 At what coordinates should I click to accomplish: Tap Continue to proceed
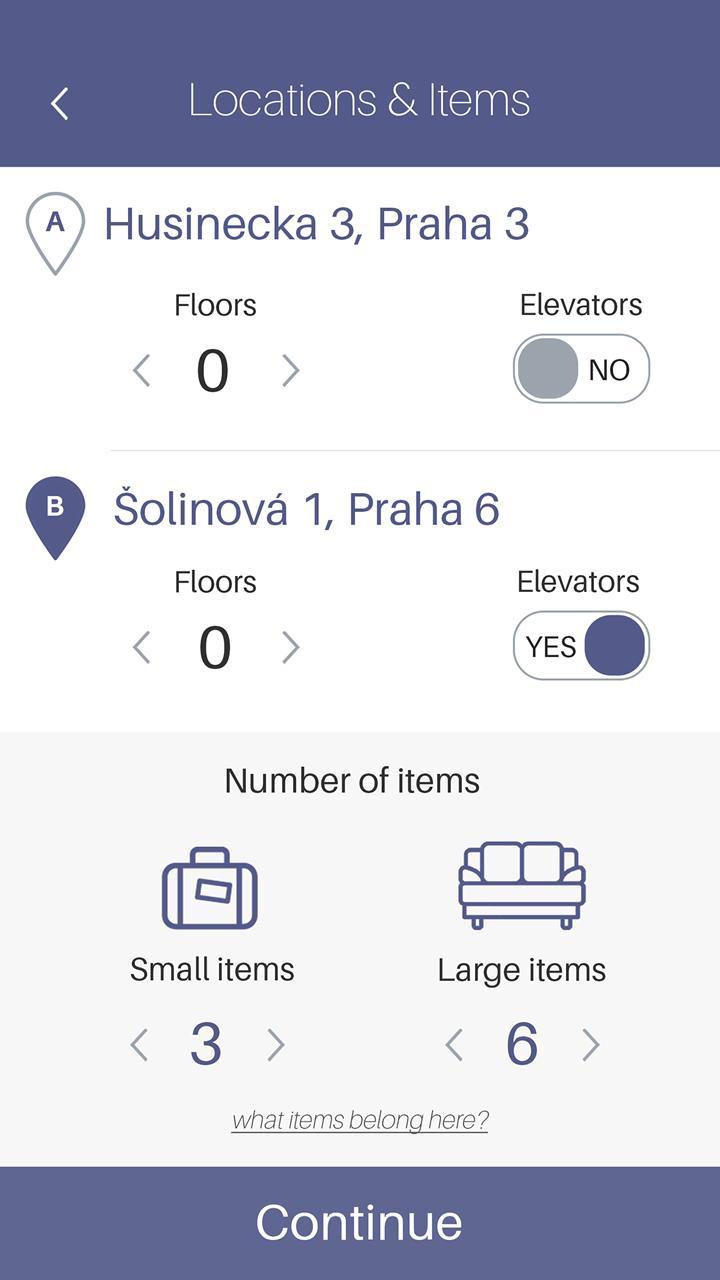coord(360,1222)
